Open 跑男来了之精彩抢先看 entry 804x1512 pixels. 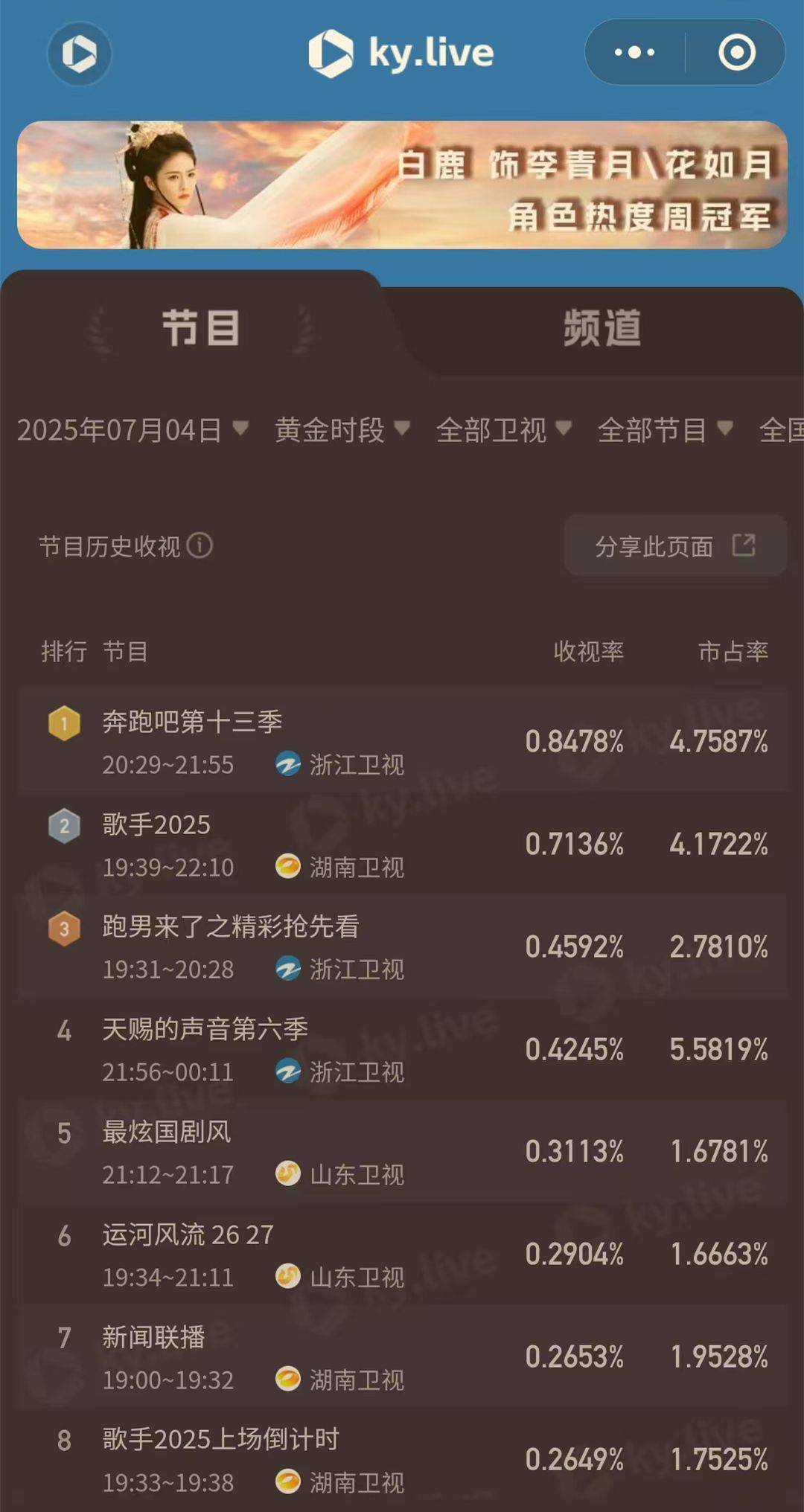[402, 947]
